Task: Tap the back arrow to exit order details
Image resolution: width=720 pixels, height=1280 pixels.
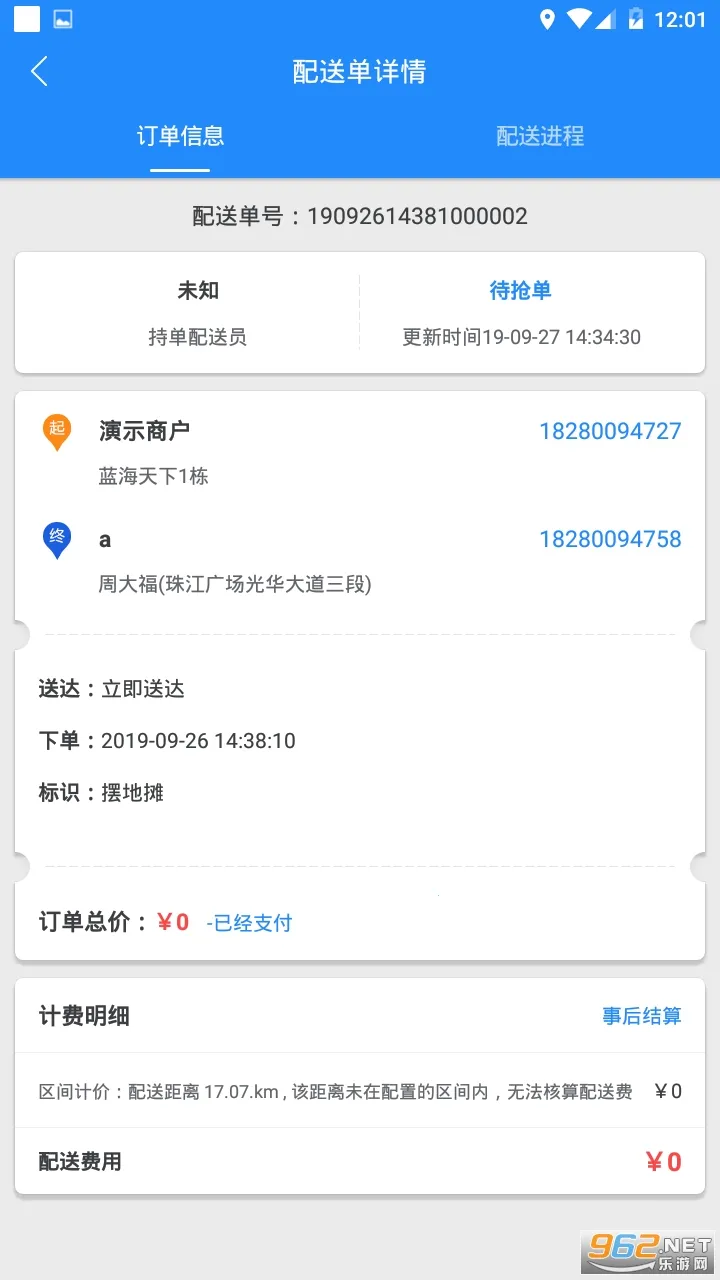Action: [38, 72]
